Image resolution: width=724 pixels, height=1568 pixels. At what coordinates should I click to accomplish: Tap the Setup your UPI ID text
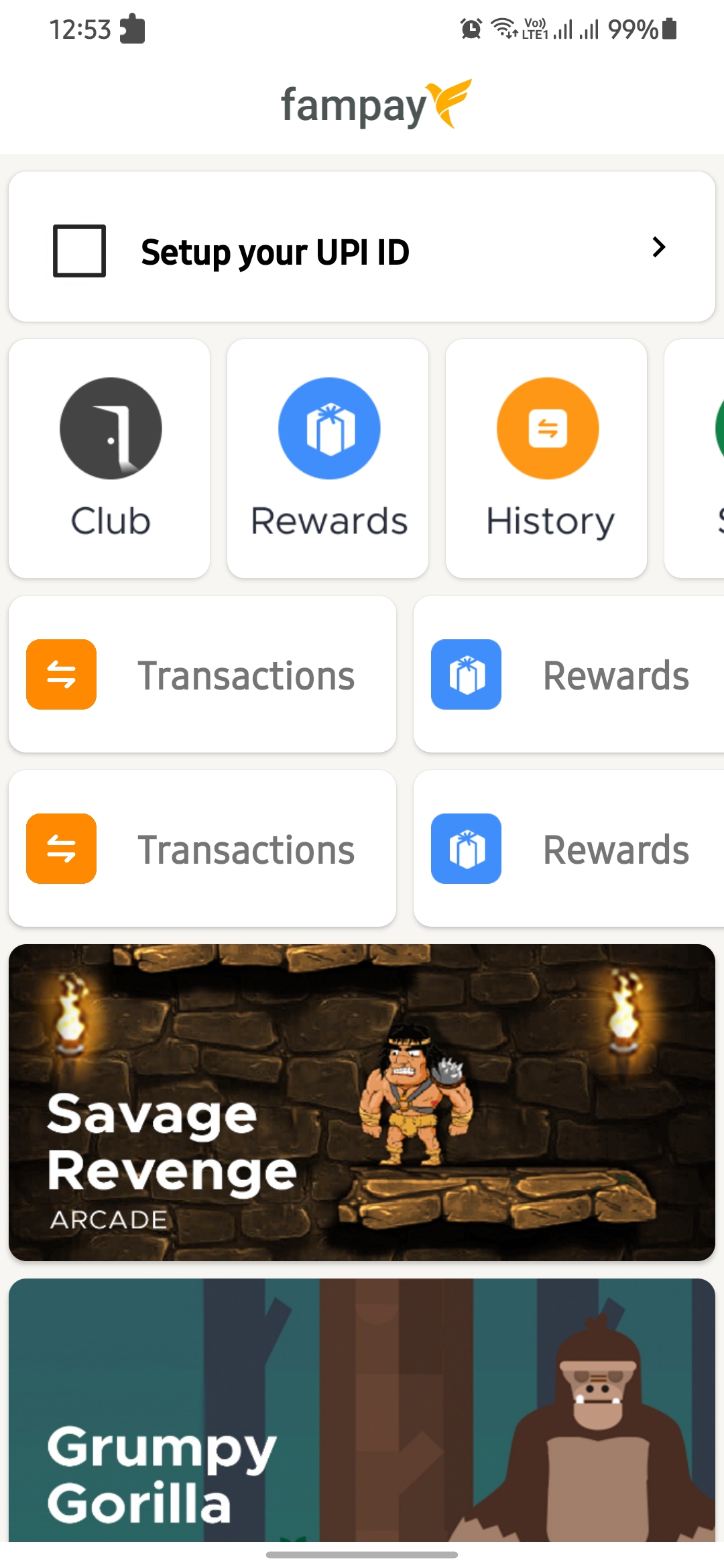click(276, 253)
